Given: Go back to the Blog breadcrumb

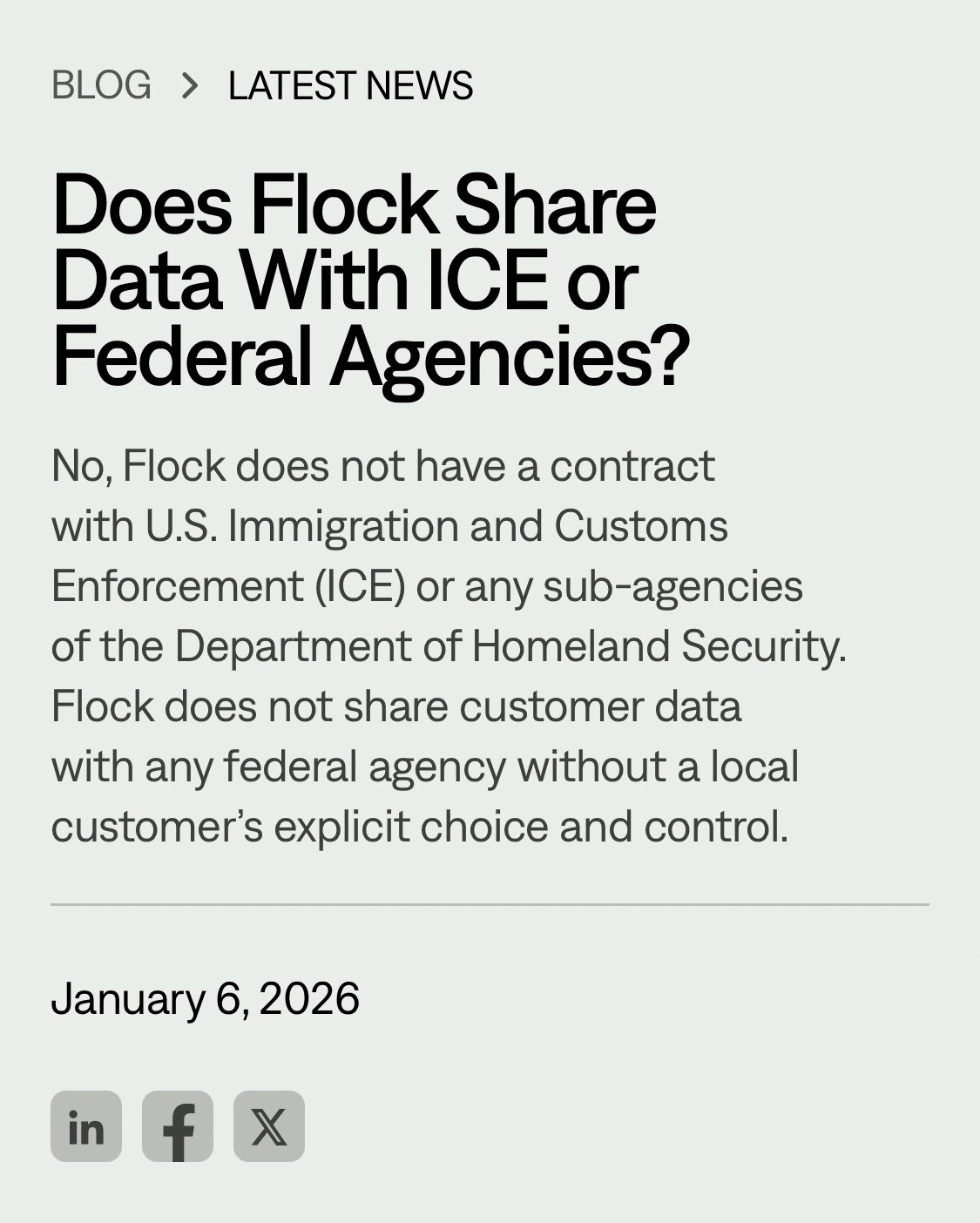Looking at the screenshot, I should click(101, 85).
